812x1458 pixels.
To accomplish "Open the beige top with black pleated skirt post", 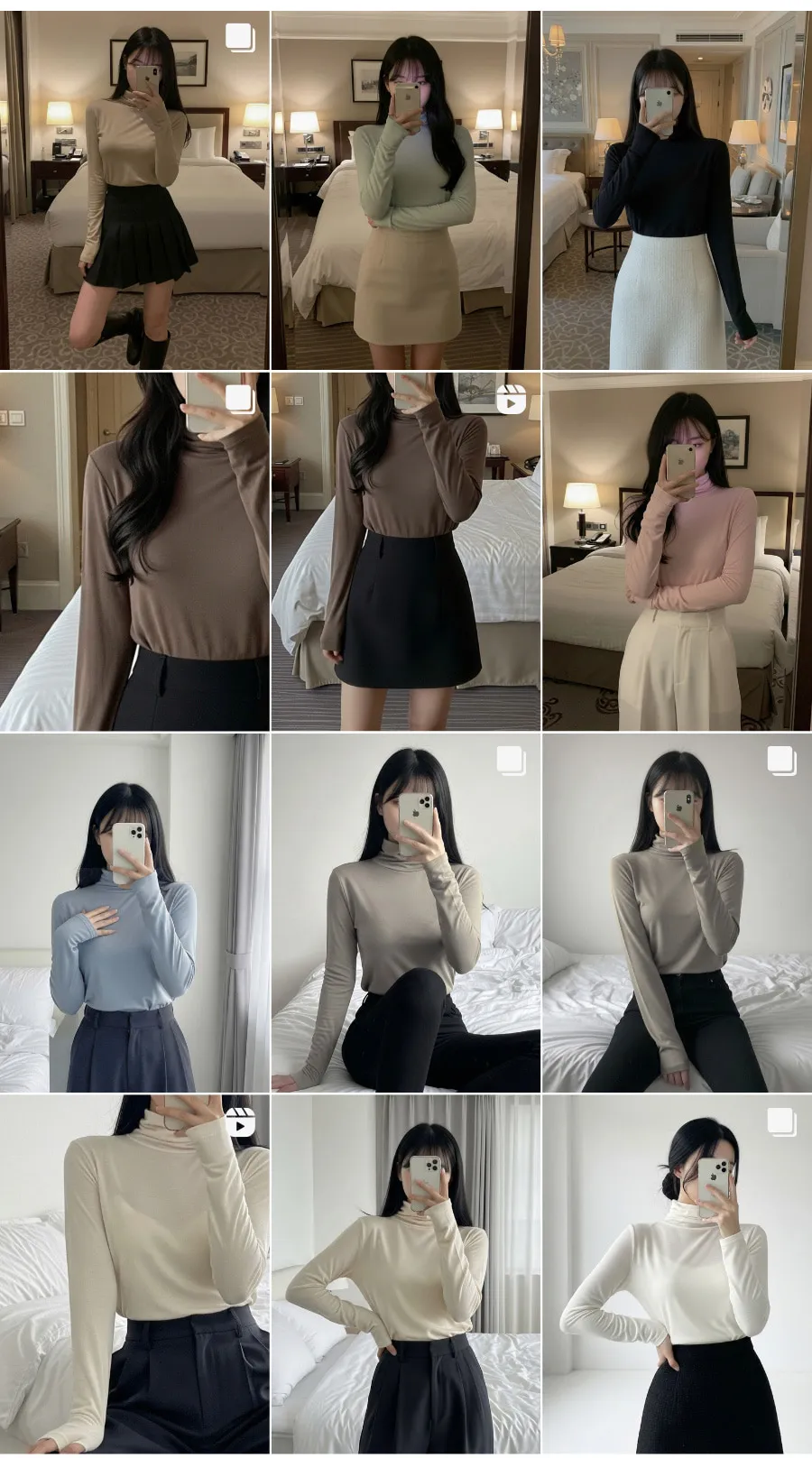I will click(x=134, y=190).
